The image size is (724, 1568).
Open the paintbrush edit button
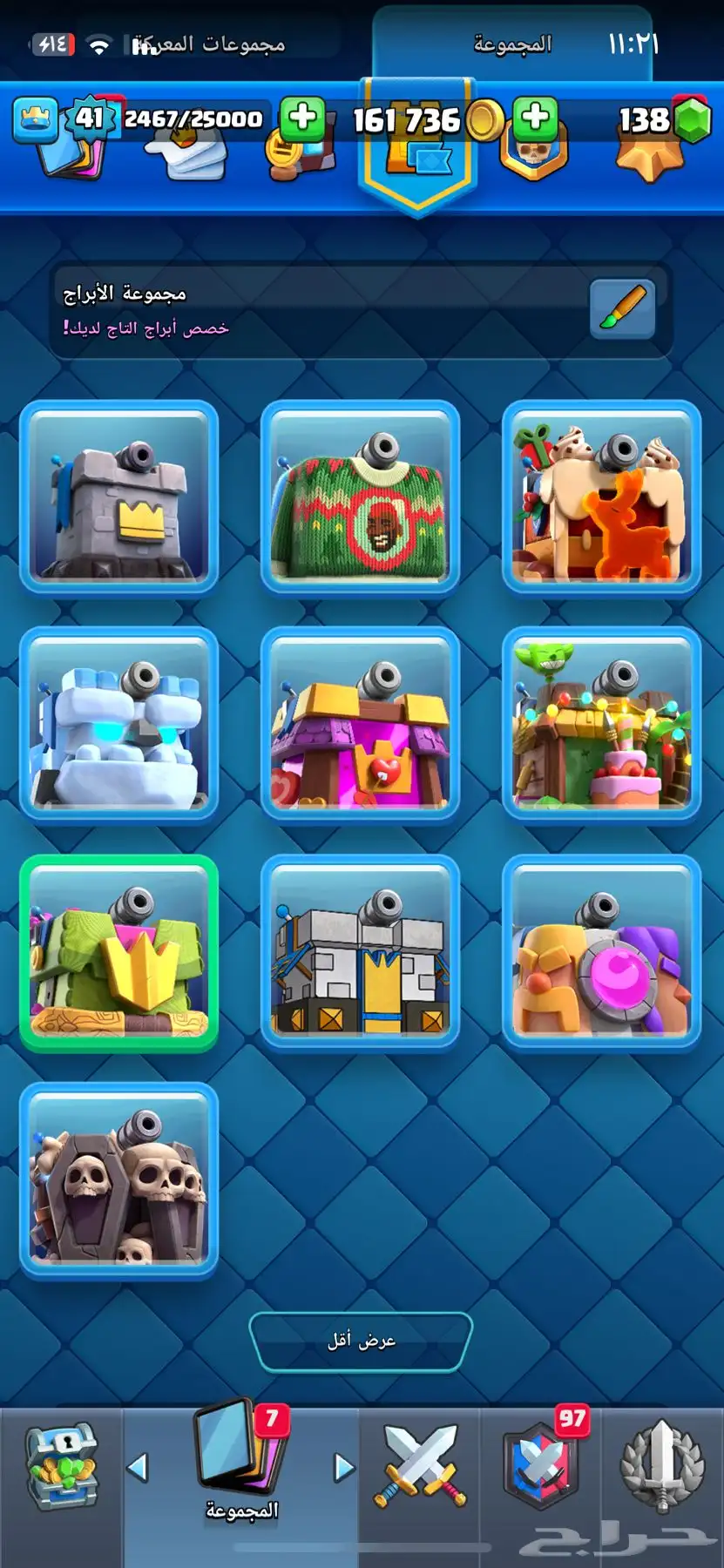622,308
